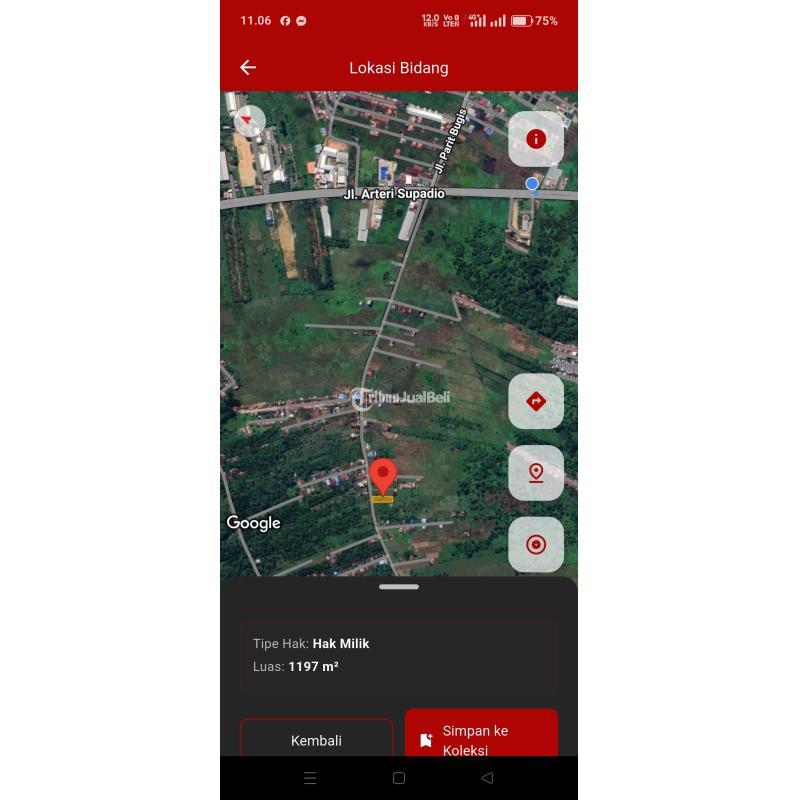Center map on my current location
The width and height of the screenshot is (800, 800).
[x=536, y=545]
